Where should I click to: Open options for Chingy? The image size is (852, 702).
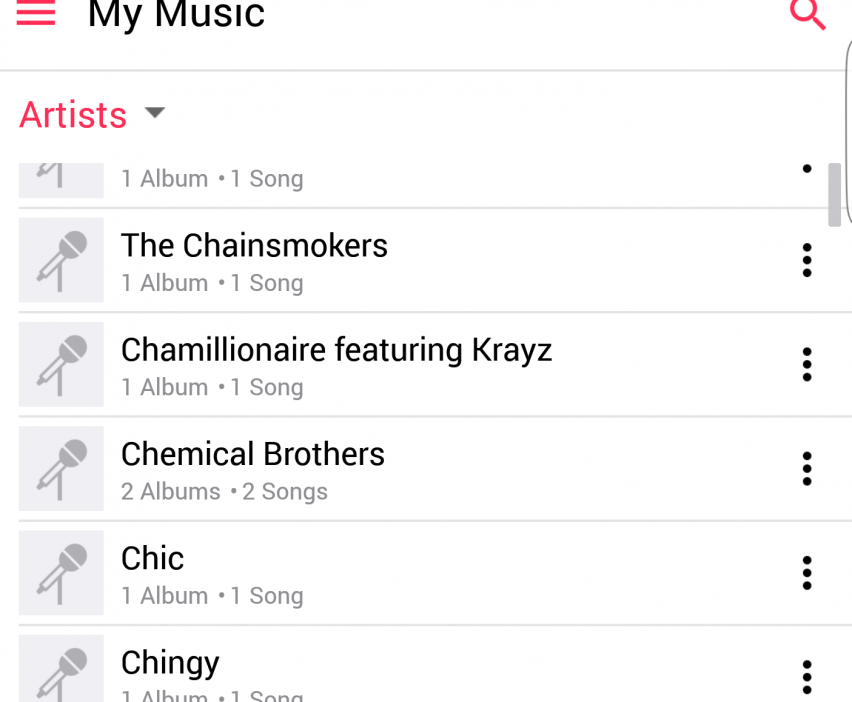pyautogui.click(x=807, y=677)
